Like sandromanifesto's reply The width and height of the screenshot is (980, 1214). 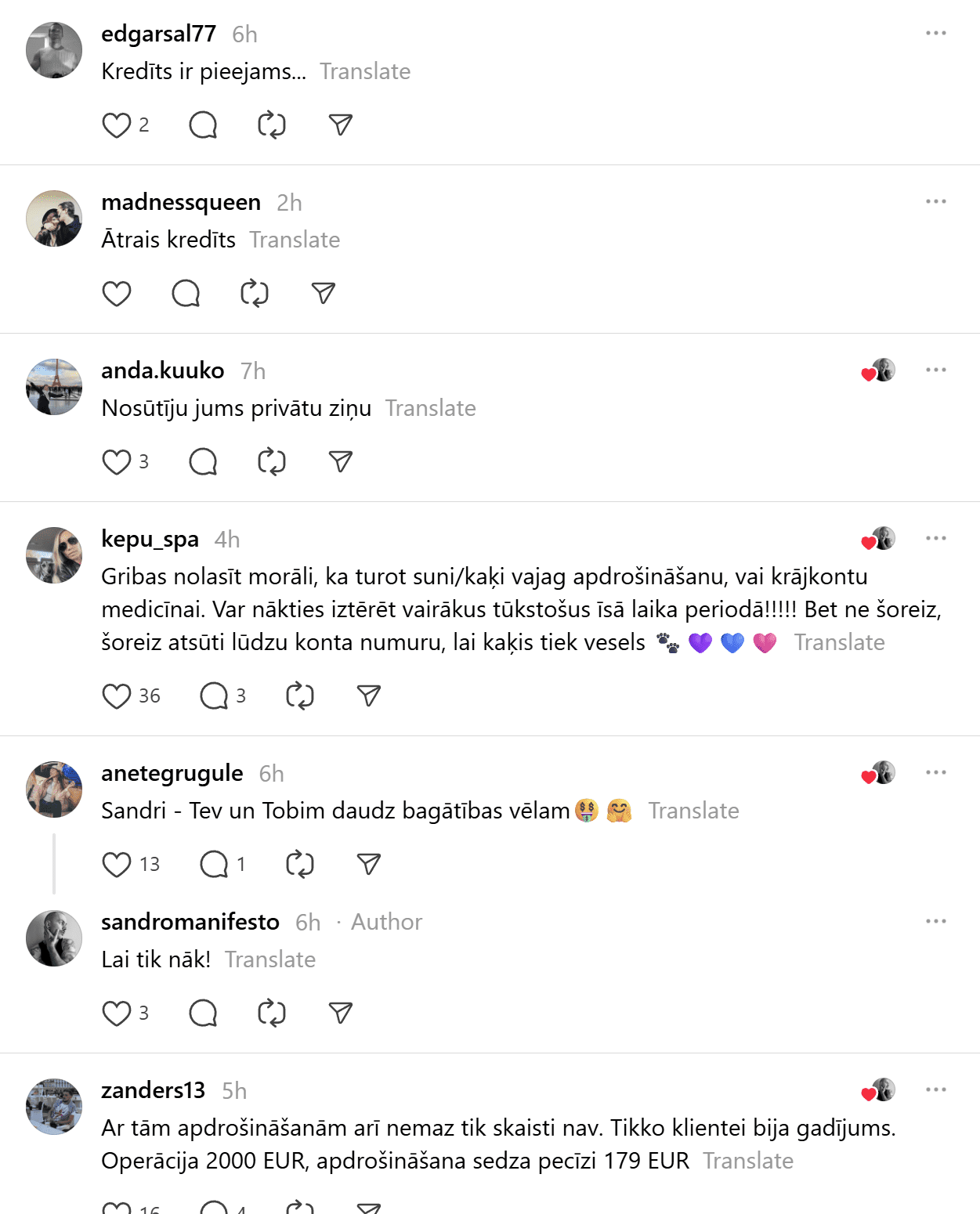[x=117, y=1013]
